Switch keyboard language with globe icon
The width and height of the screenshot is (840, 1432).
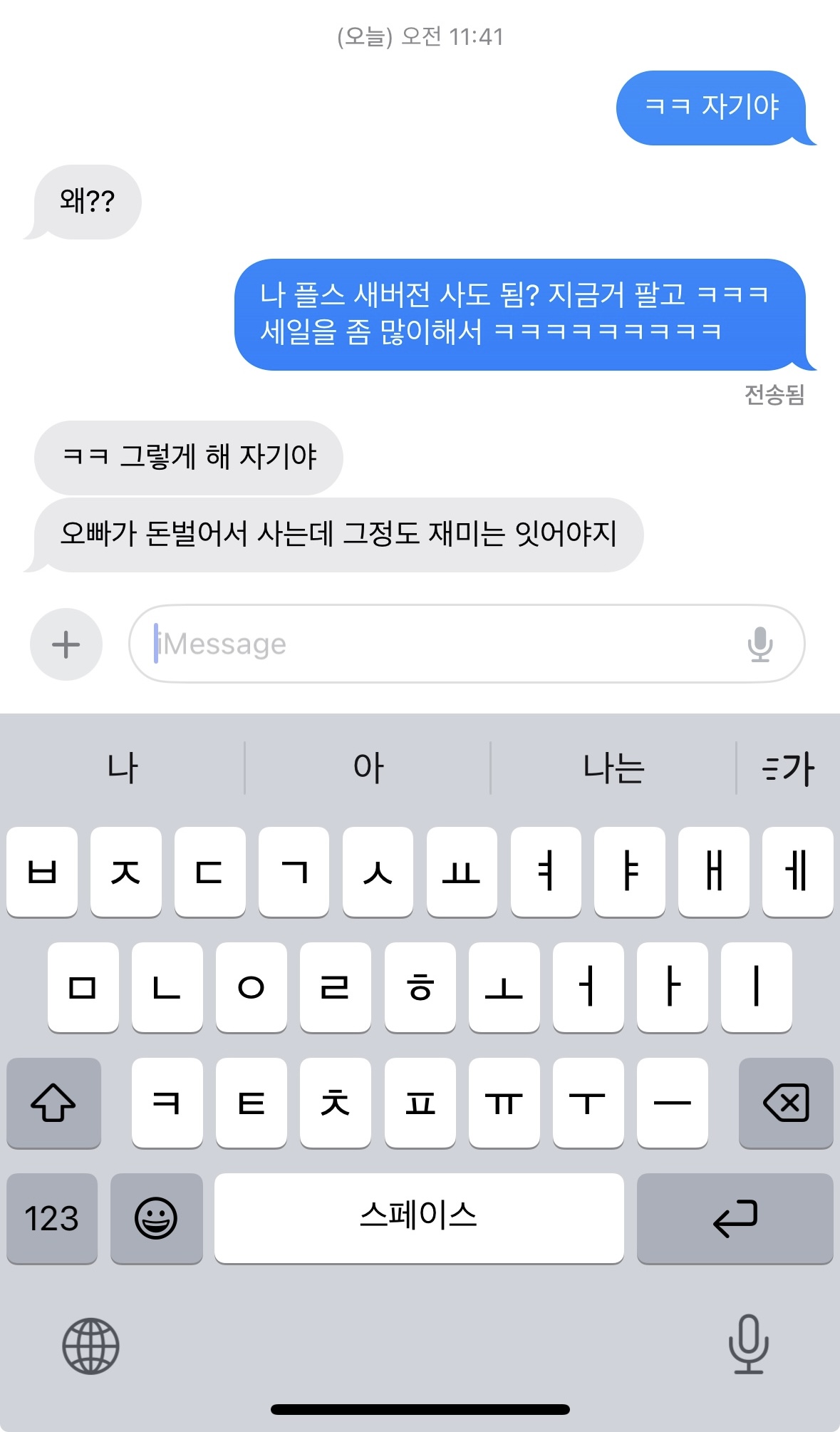pyautogui.click(x=90, y=1346)
